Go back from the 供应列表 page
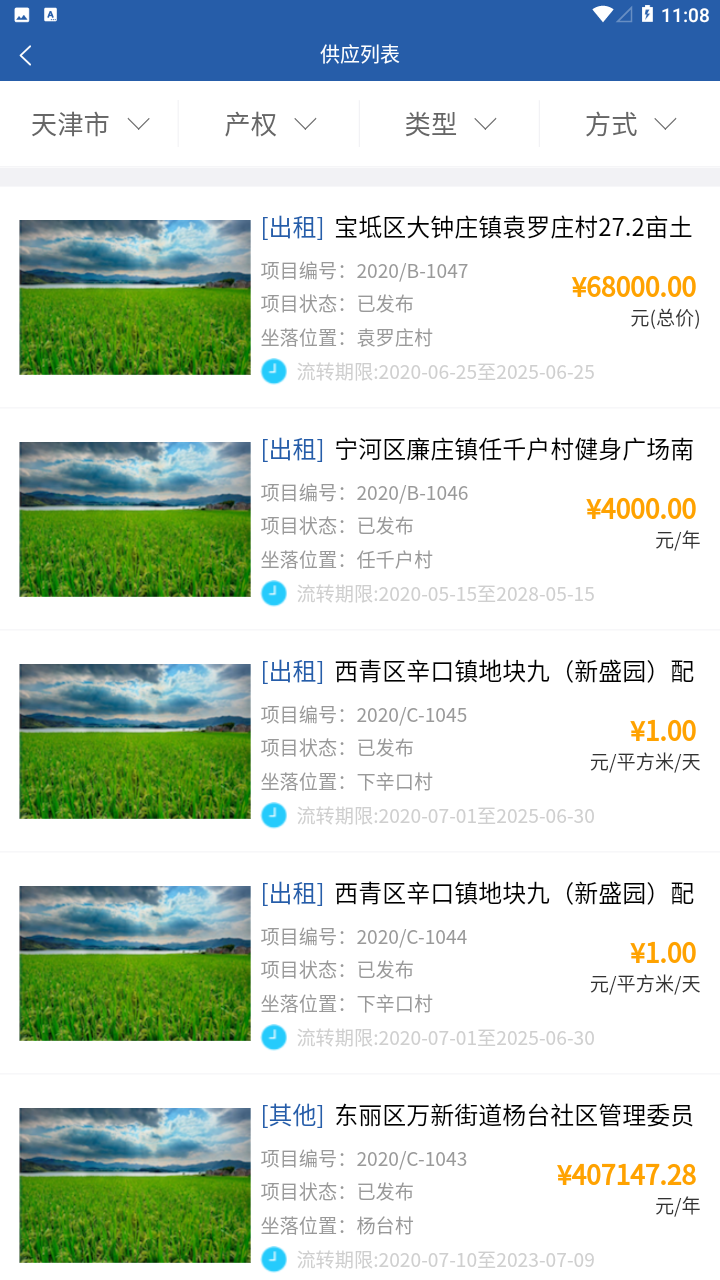The image size is (720, 1280). click(26, 56)
